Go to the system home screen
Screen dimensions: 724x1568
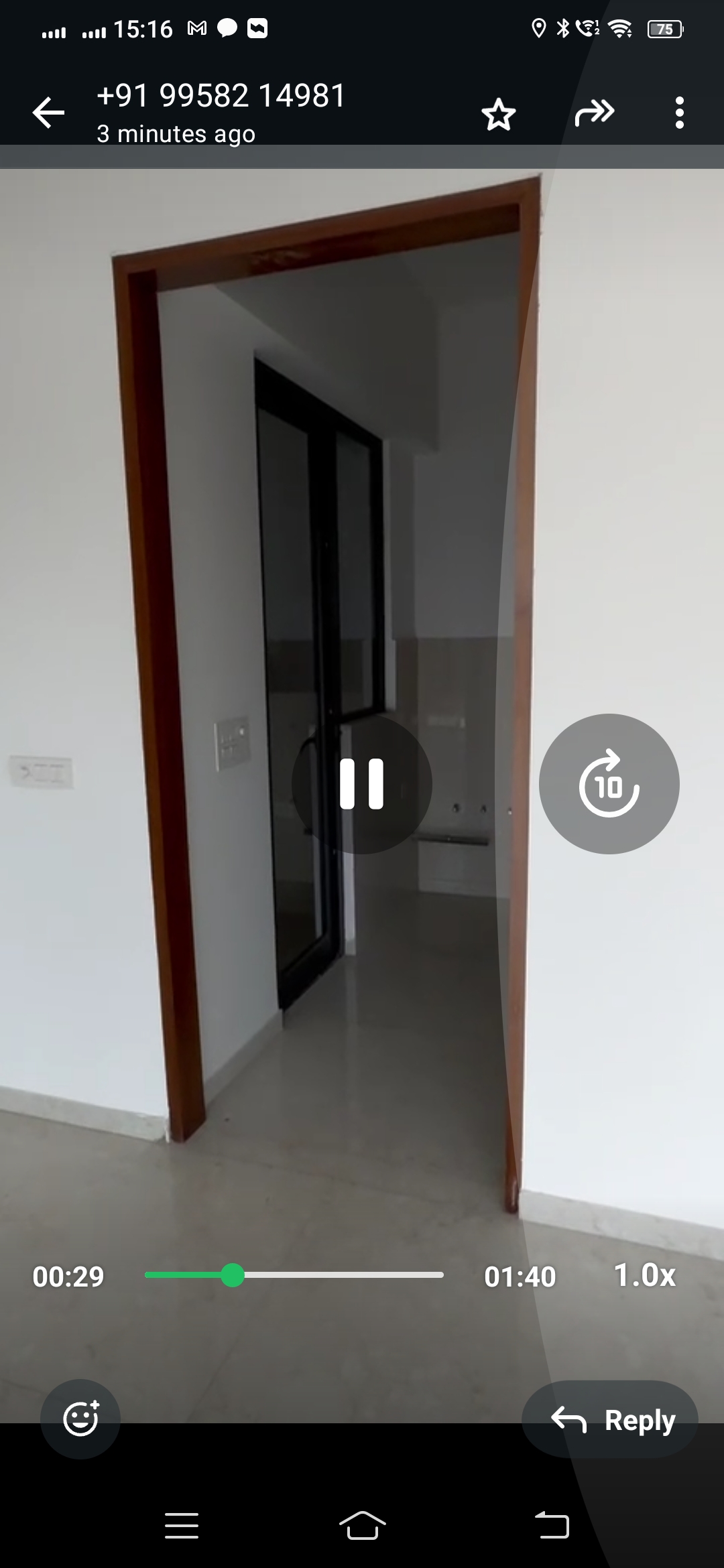click(362, 1526)
